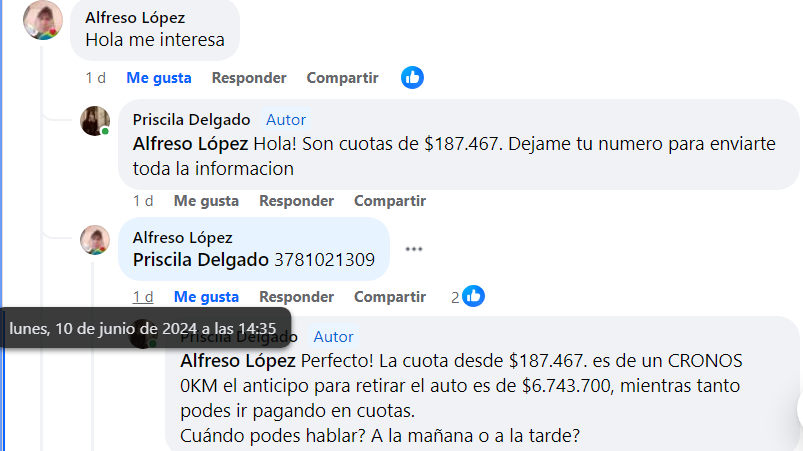Like Priscila's comment asking for the number

click(206, 201)
